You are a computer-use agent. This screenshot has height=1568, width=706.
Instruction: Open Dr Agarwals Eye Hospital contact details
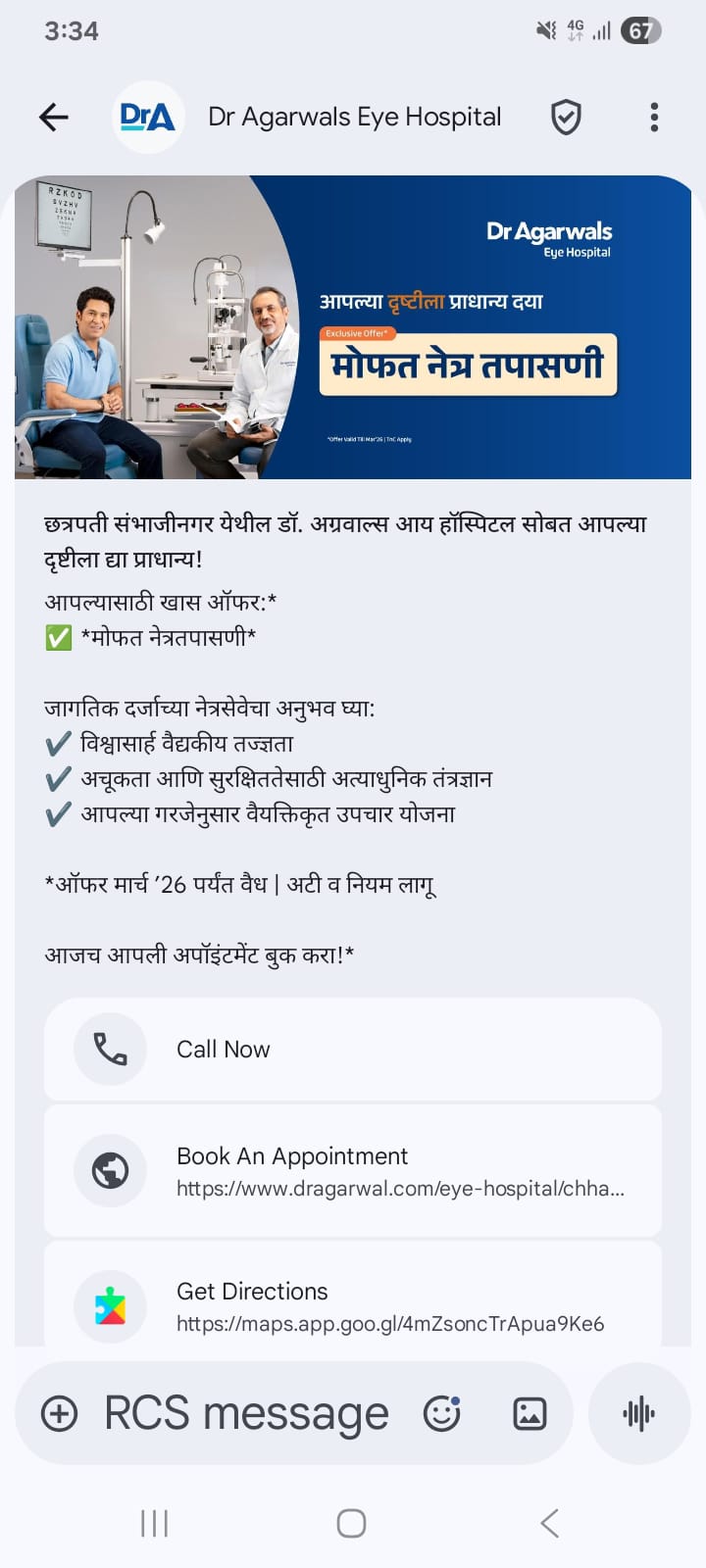(x=353, y=118)
